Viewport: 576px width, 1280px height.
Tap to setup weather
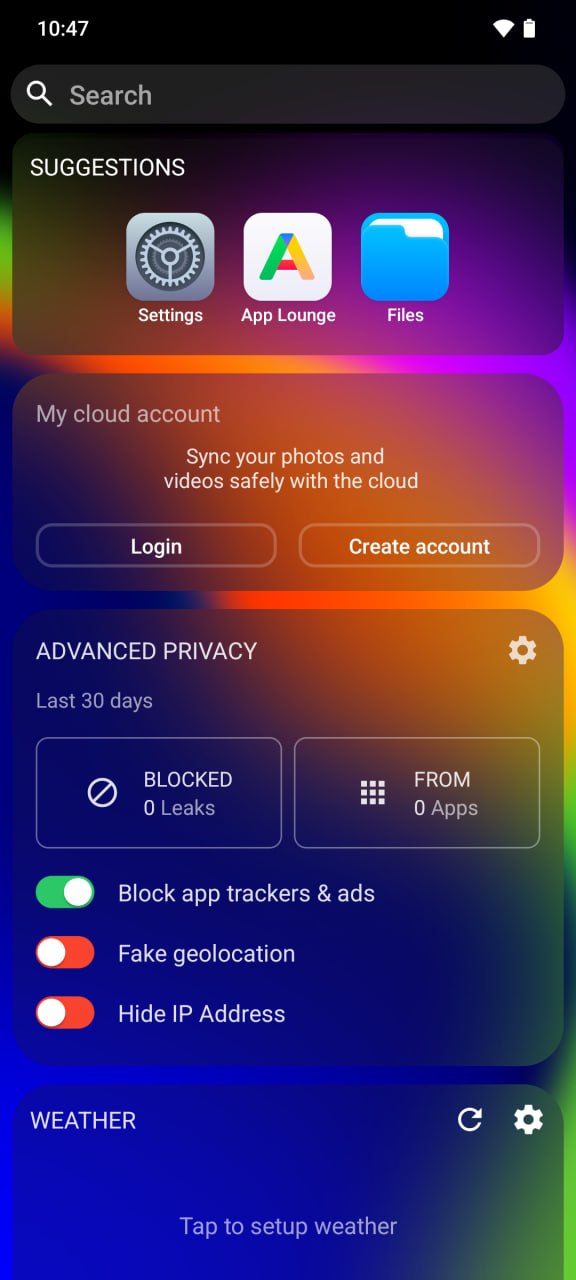pos(288,1226)
